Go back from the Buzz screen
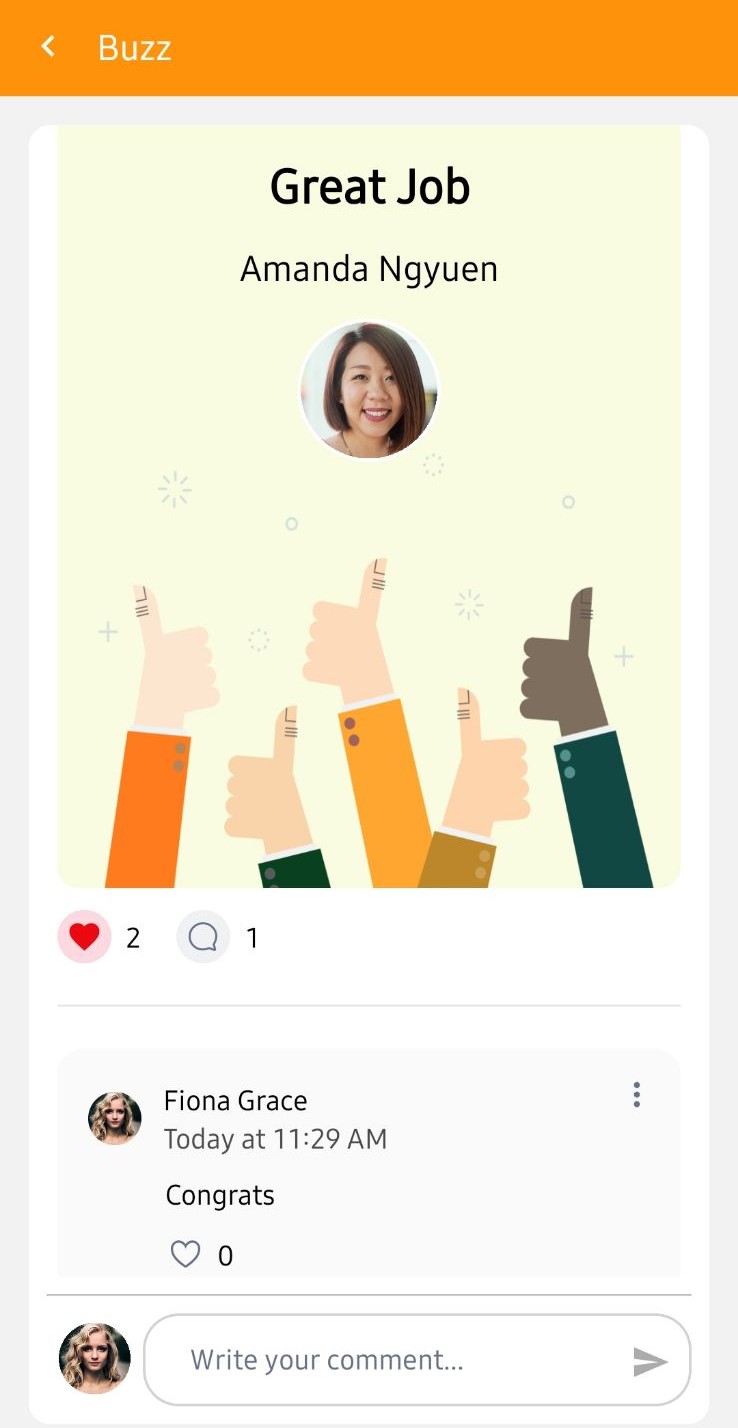The image size is (738, 1428). click(48, 47)
